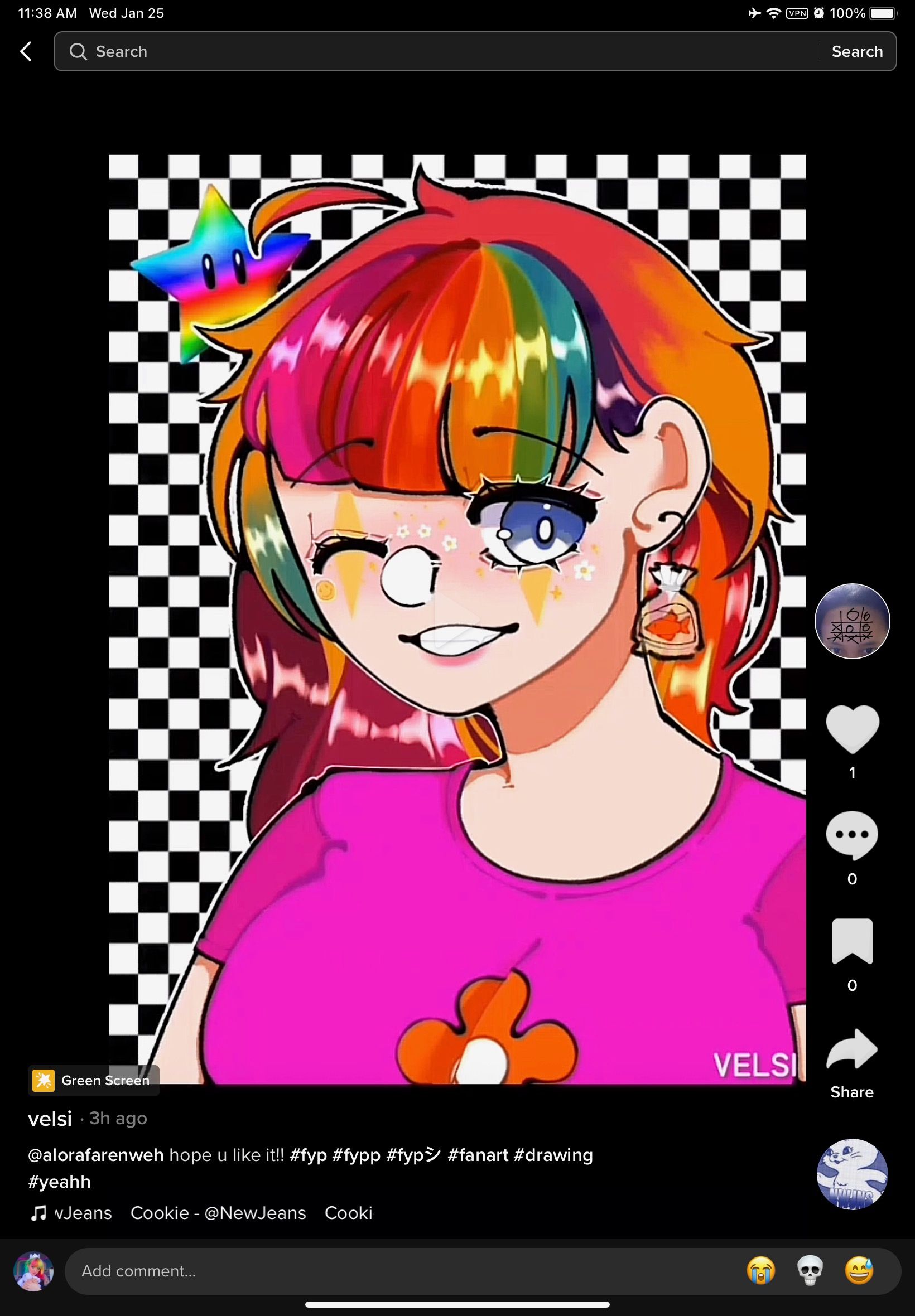Insert the crying face emoji
915x1316 pixels.
tap(761, 1271)
